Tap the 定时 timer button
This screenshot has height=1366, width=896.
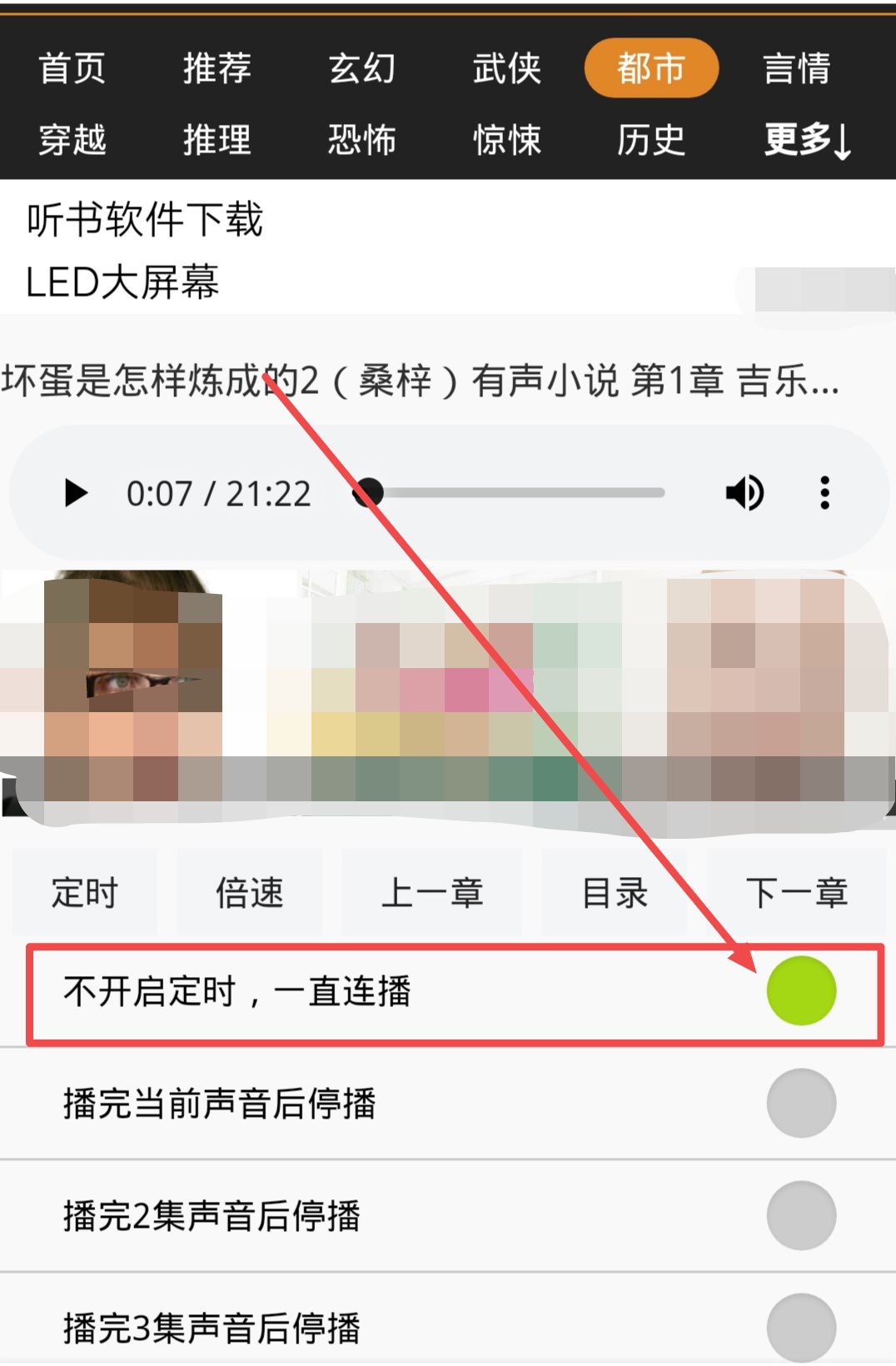[x=84, y=893]
